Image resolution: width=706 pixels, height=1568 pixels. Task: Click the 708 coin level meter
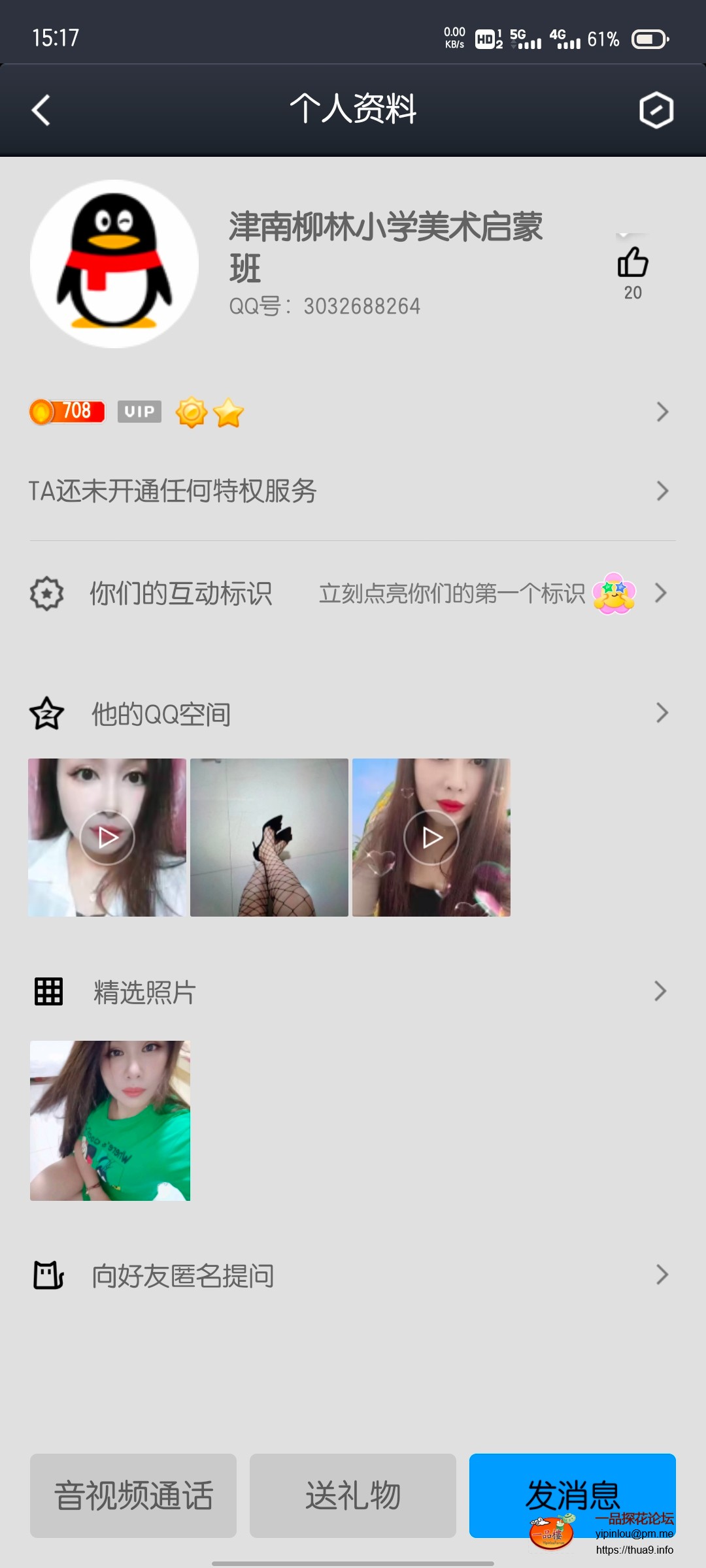(x=66, y=412)
